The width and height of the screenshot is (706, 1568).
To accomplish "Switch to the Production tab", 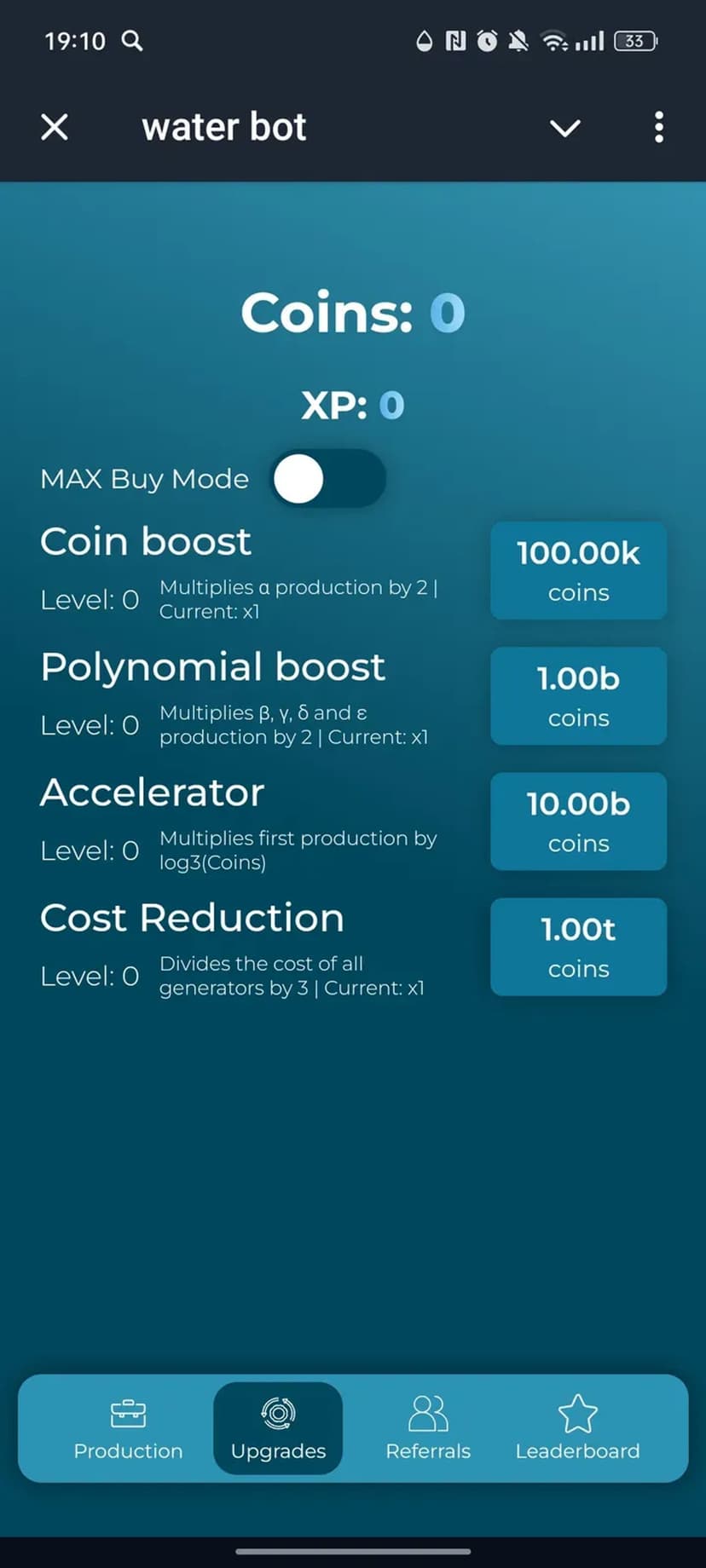I will (128, 1428).
